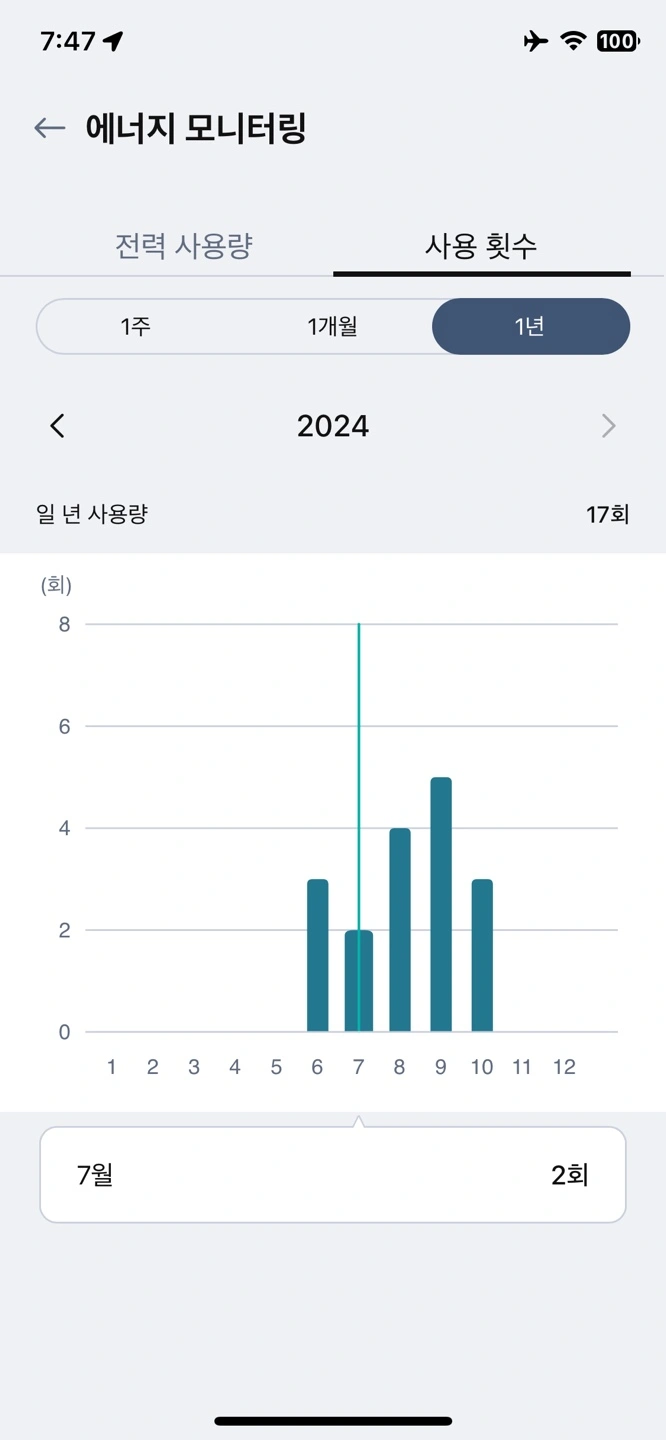The width and height of the screenshot is (666, 1440).
Task: Tap the bar for month 9
Action: (441, 905)
